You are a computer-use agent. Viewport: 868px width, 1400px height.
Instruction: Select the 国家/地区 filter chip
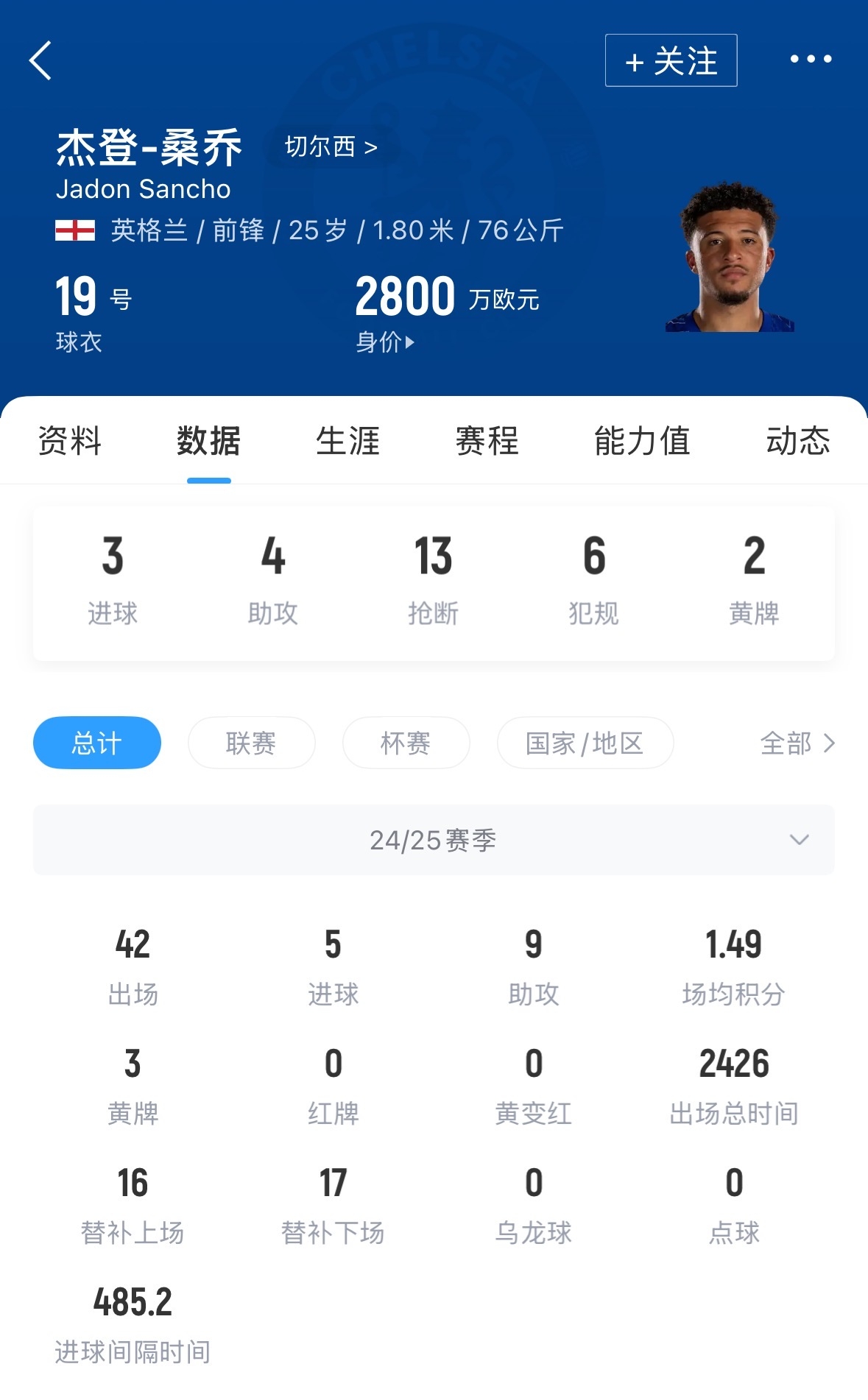(x=585, y=743)
